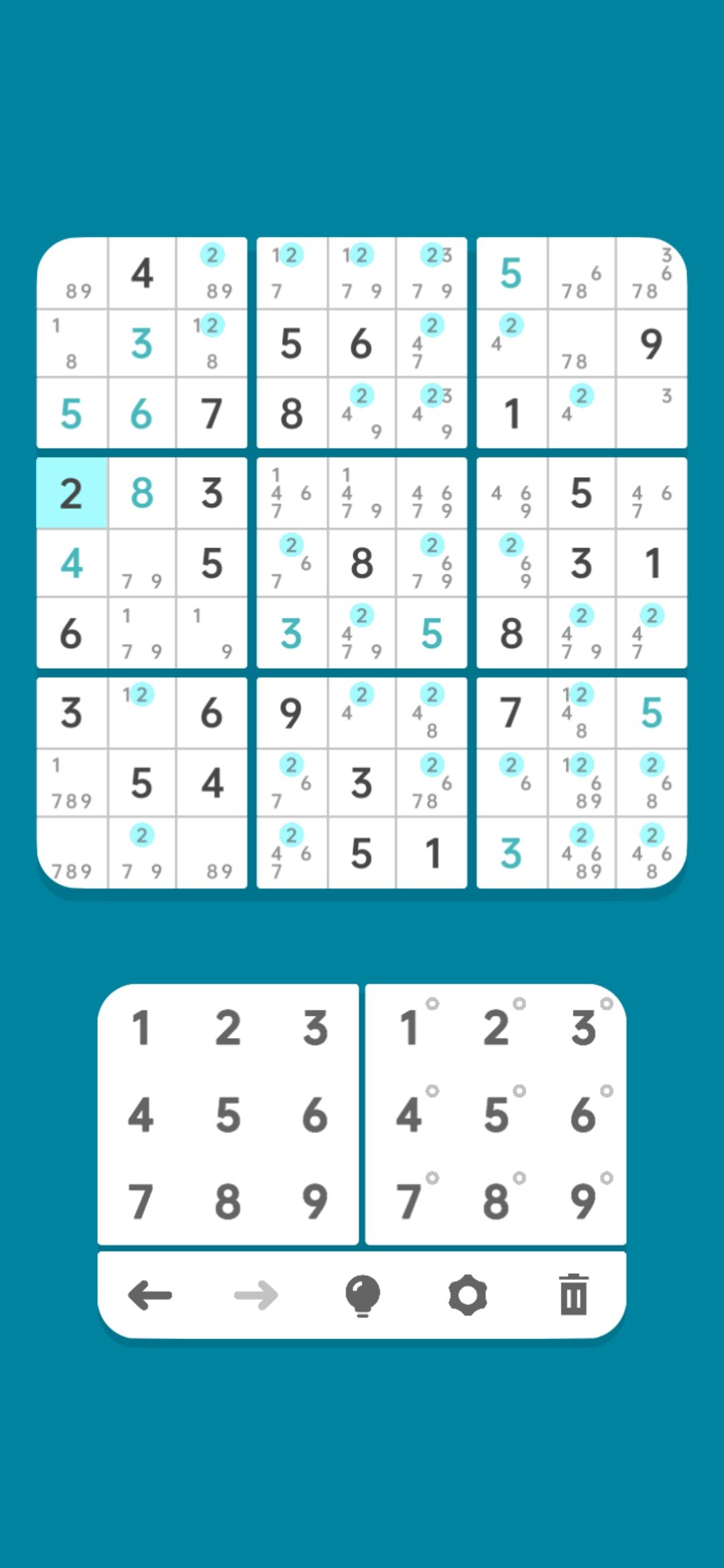Tap note 7 on the pencil-mark pad
724x1568 pixels.
(x=410, y=1203)
